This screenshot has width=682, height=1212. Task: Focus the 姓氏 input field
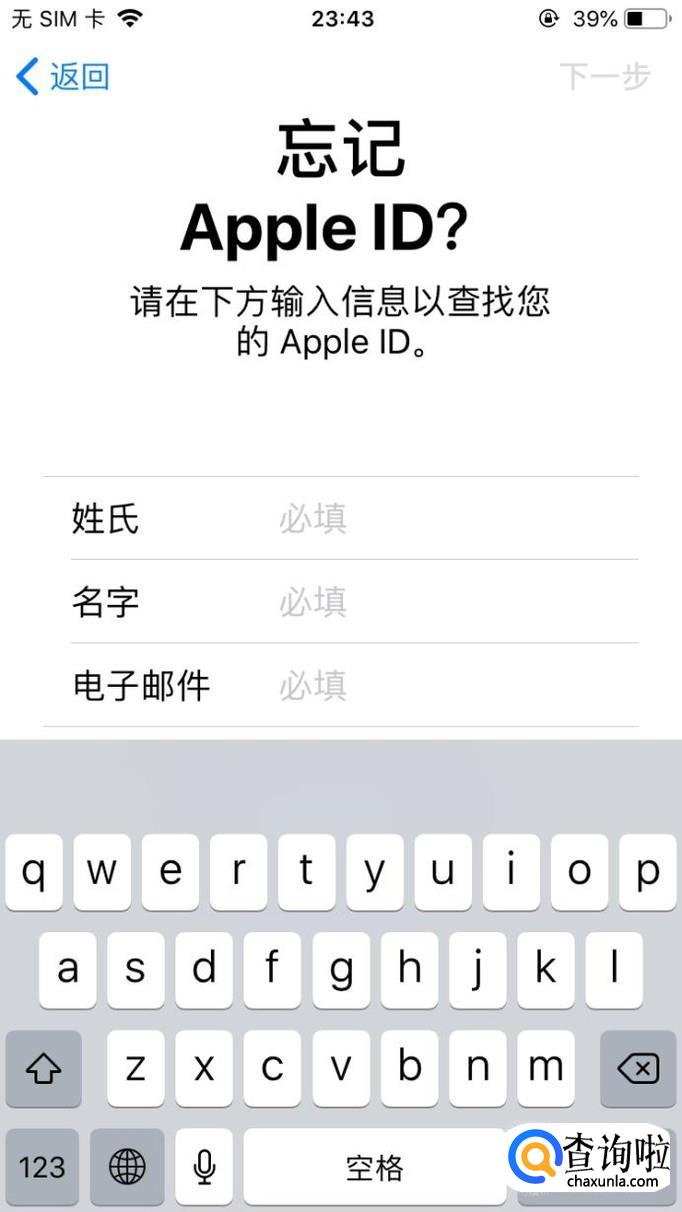(450, 519)
